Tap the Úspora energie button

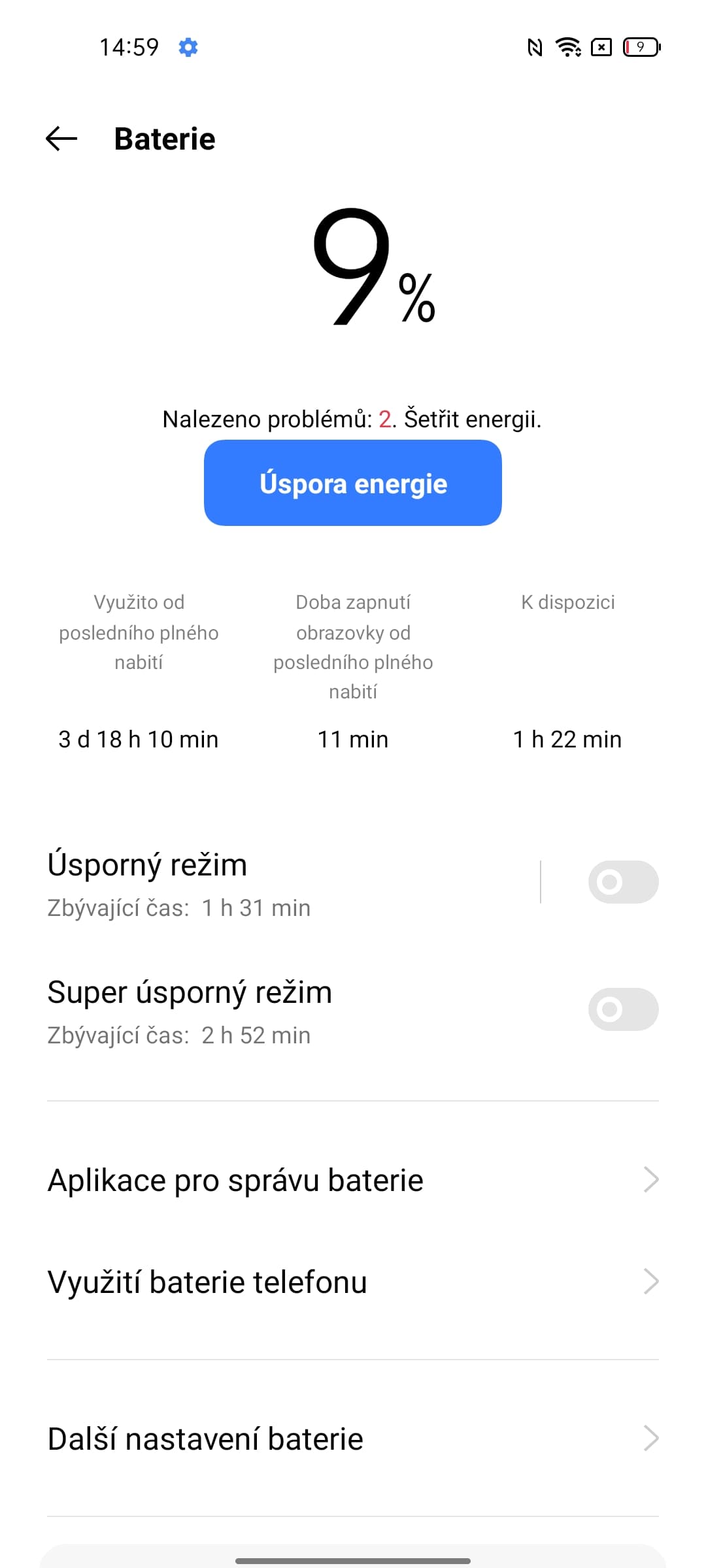352,483
